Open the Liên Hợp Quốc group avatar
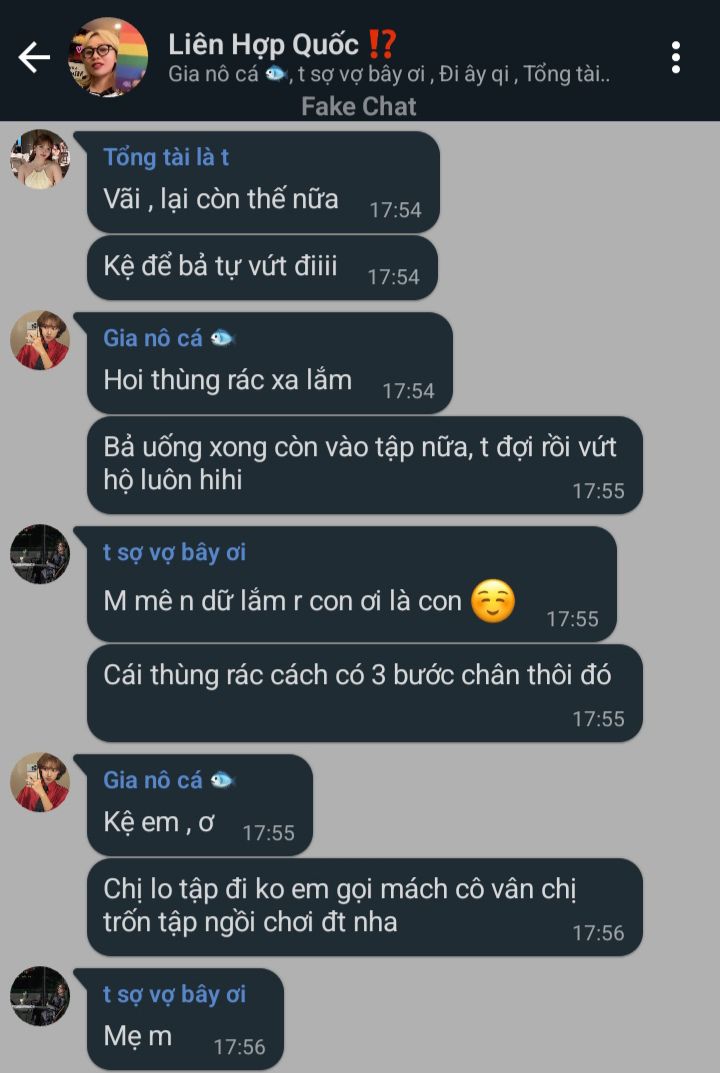720x1073 pixels. pos(107,58)
